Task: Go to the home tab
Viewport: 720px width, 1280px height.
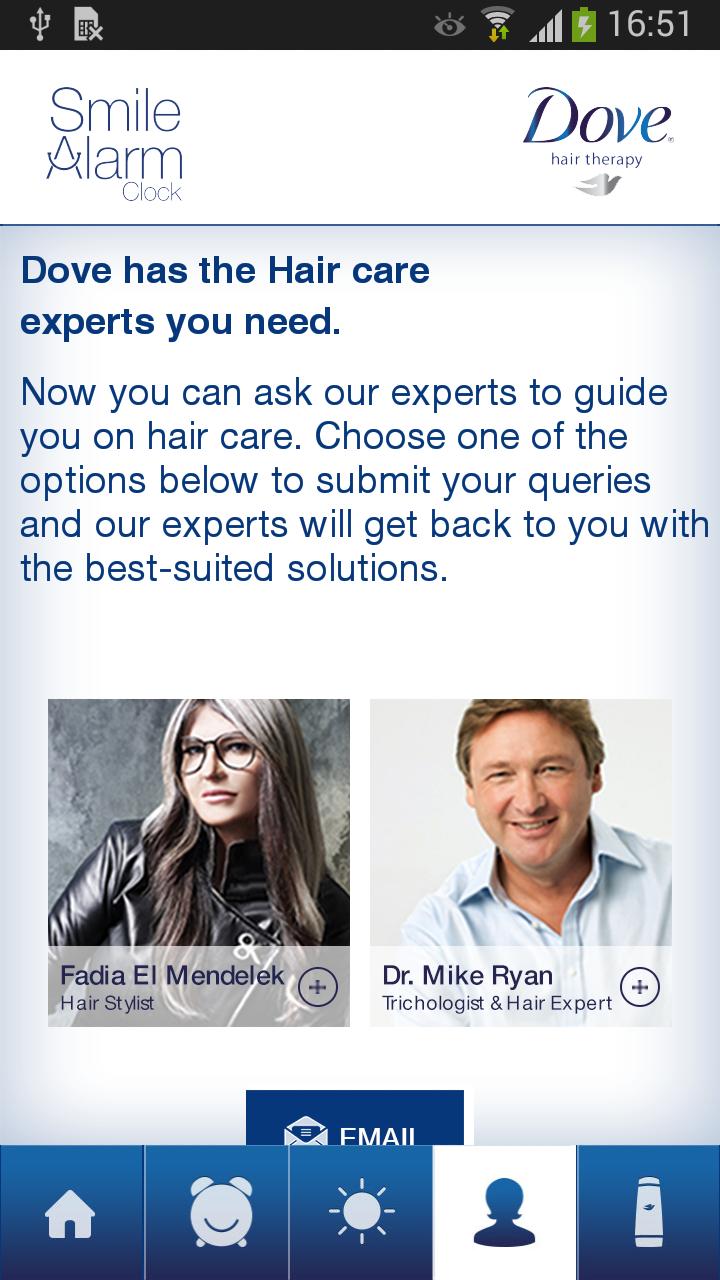Action: [x=71, y=1214]
